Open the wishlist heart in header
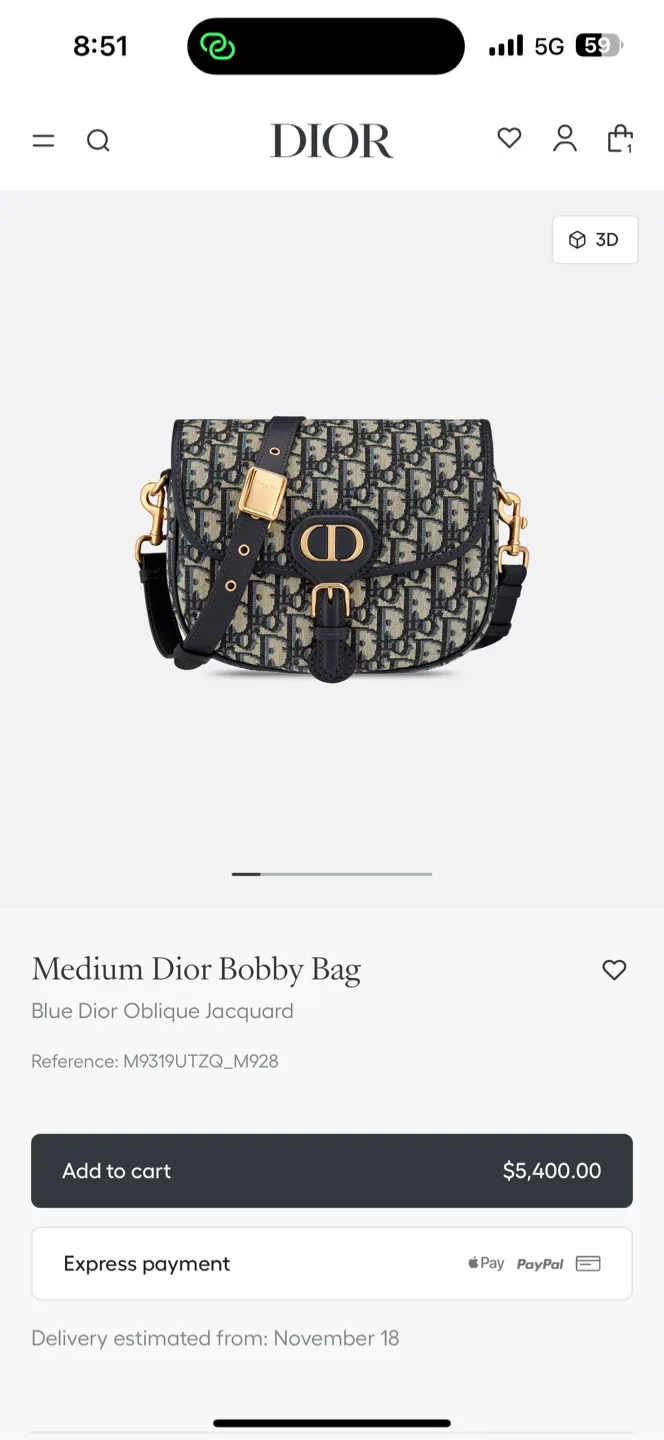 click(x=510, y=139)
